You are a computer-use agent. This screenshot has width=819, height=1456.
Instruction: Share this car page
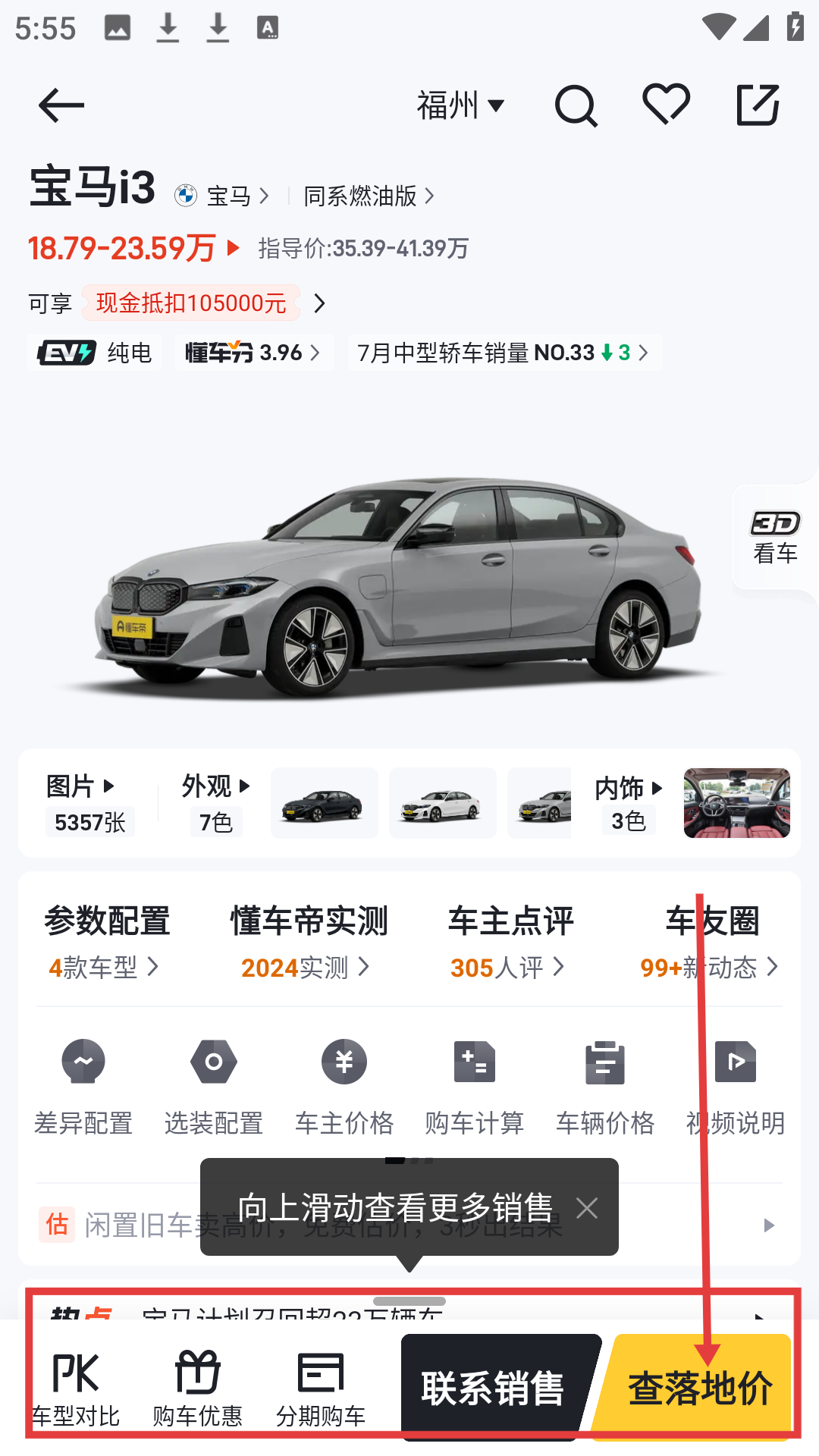click(x=758, y=105)
